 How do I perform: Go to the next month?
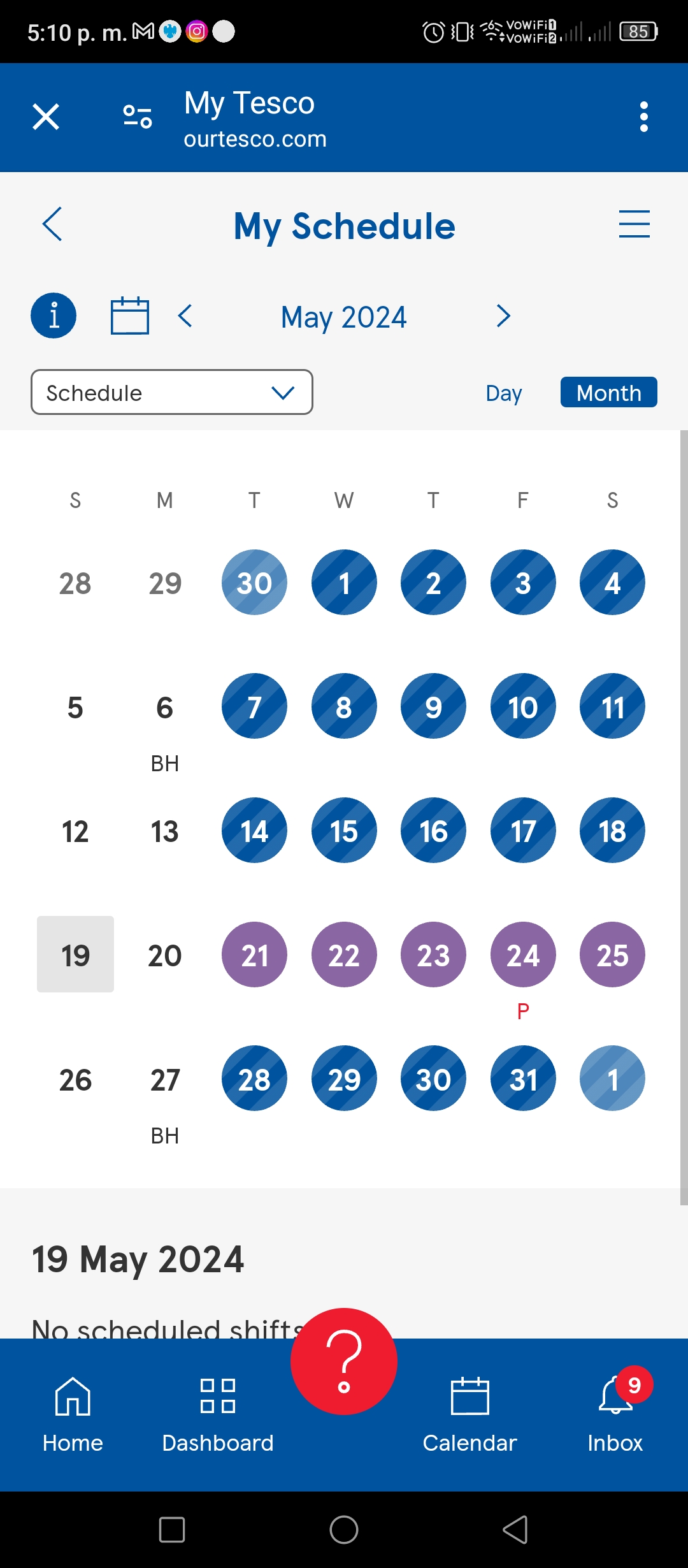503,316
